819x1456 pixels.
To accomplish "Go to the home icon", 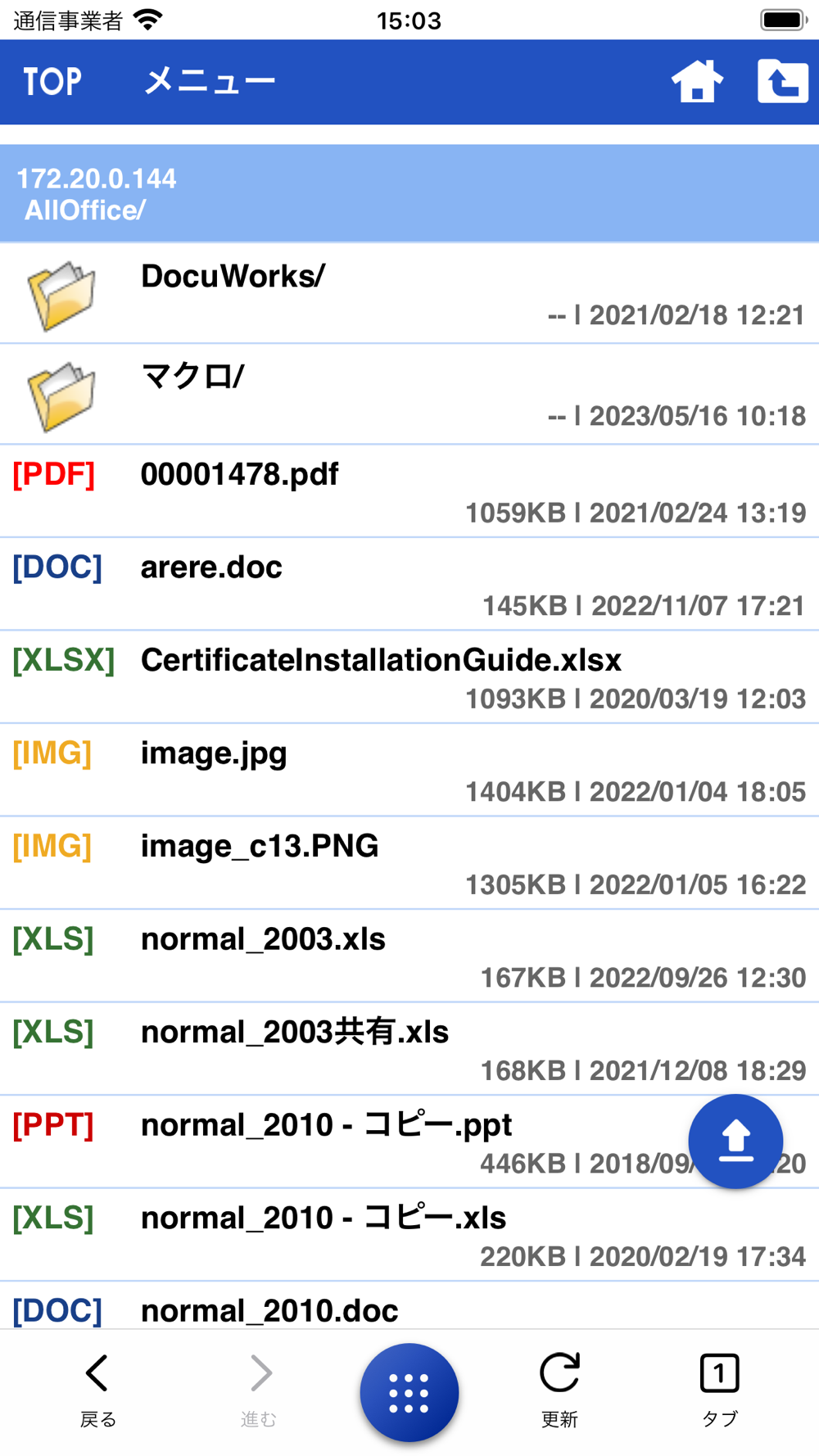I will point(697,82).
